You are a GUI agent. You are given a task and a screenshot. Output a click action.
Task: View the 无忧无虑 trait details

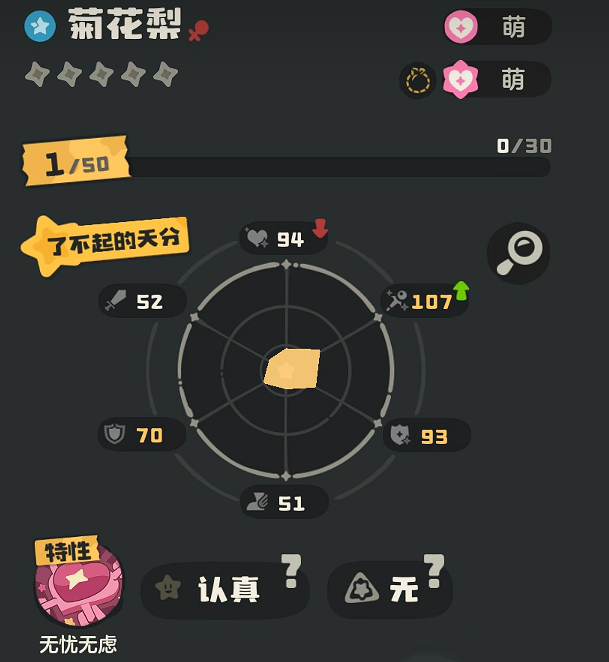pyautogui.click(x=78, y=587)
